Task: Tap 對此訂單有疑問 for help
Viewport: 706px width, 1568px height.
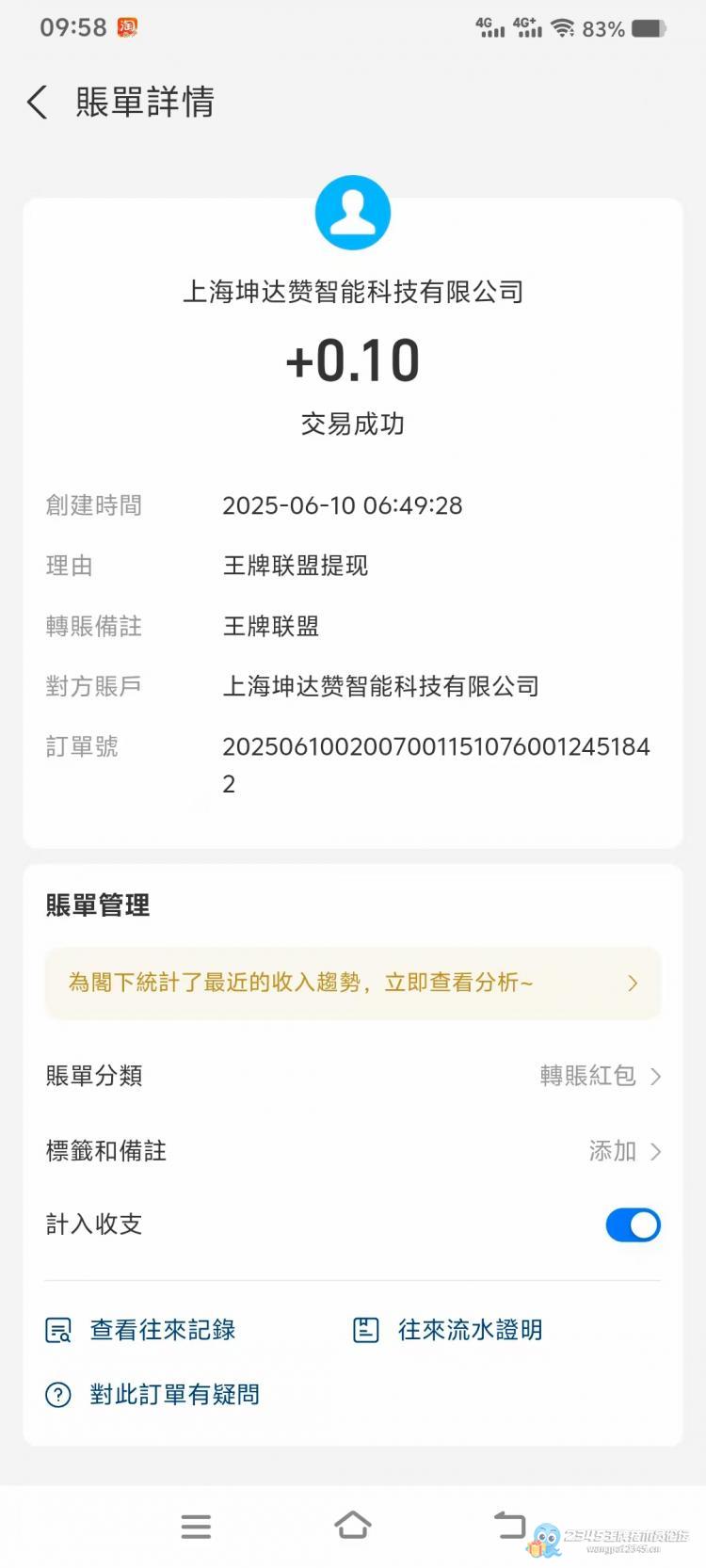Action: 152,1394
